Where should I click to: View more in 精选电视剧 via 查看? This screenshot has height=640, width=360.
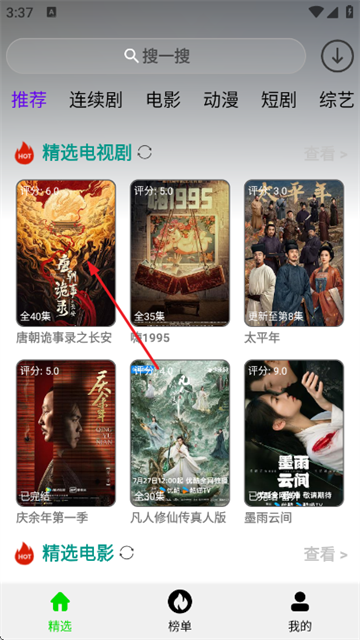pyautogui.click(x=326, y=154)
